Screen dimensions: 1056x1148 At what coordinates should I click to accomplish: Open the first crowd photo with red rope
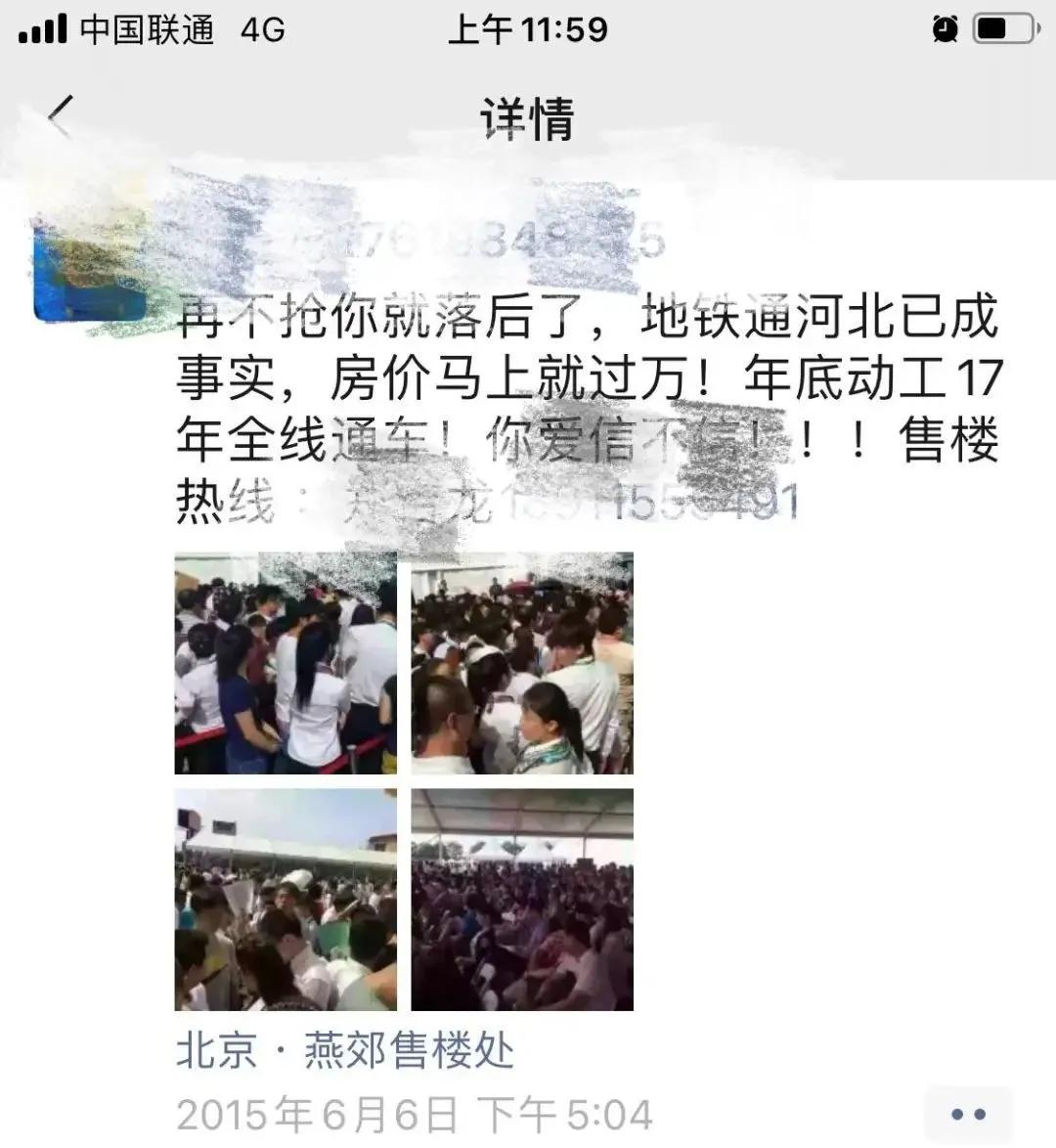(x=286, y=663)
